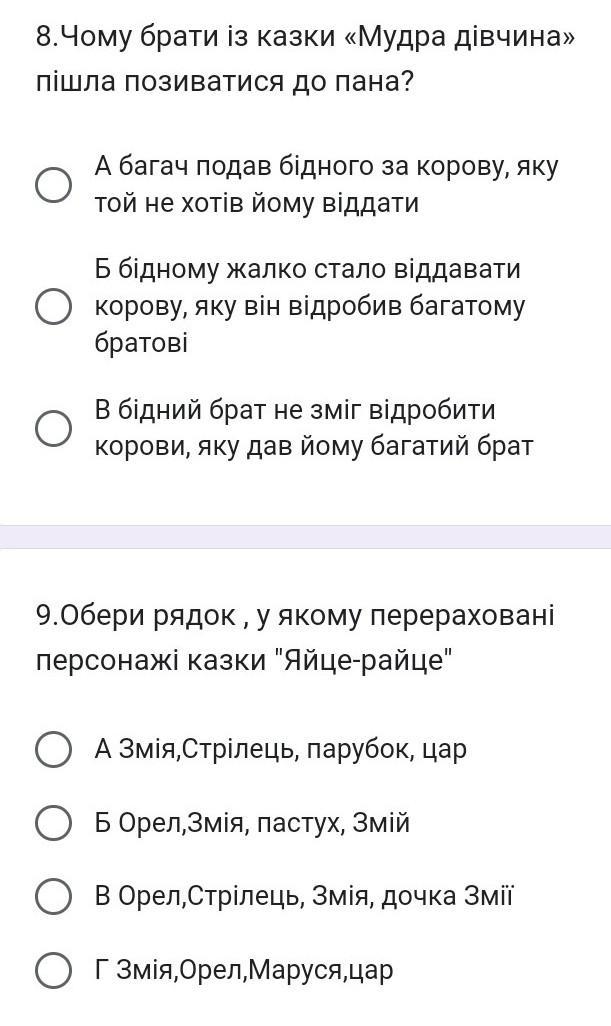Choose option Б Орел, Змія, пастух, Змій

53,823
